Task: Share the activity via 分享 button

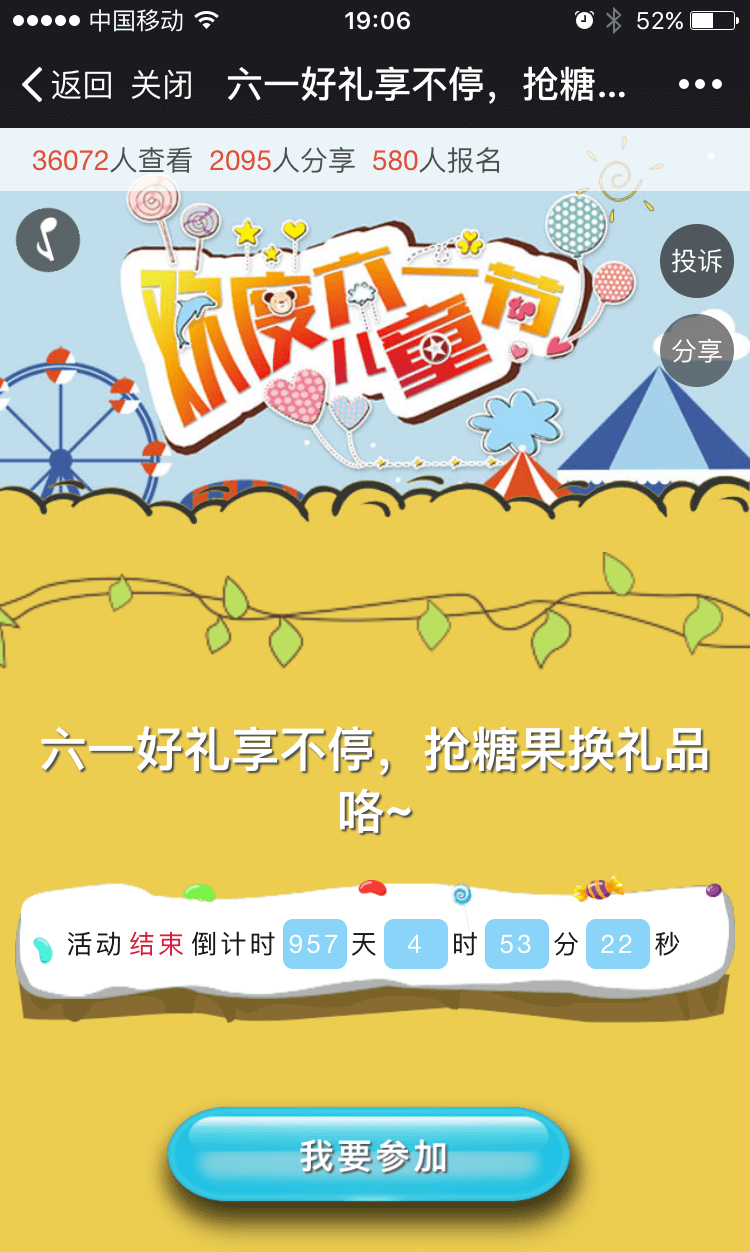Action: [x=697, y=351]
